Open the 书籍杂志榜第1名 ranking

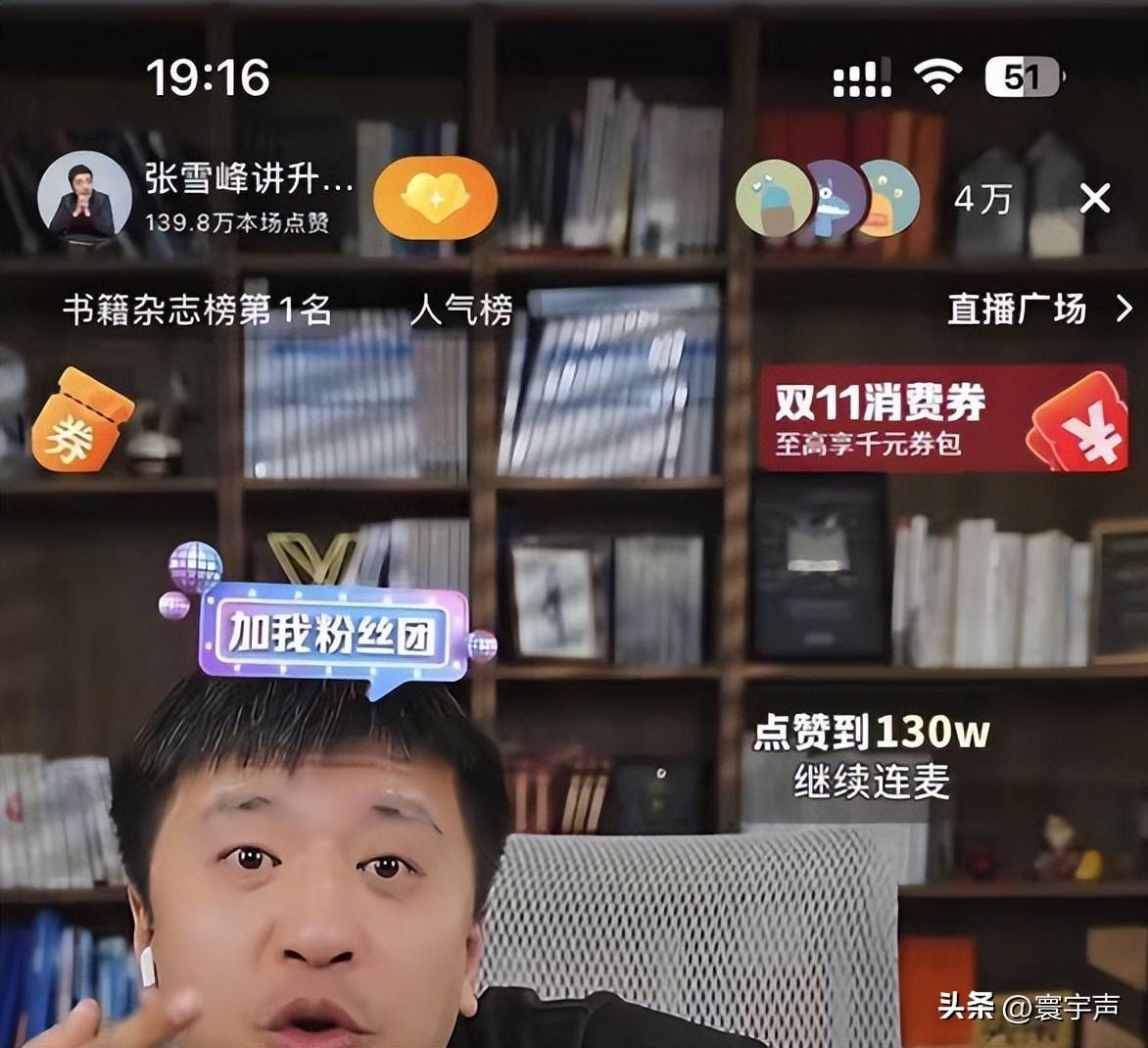[x=197, y=311]
